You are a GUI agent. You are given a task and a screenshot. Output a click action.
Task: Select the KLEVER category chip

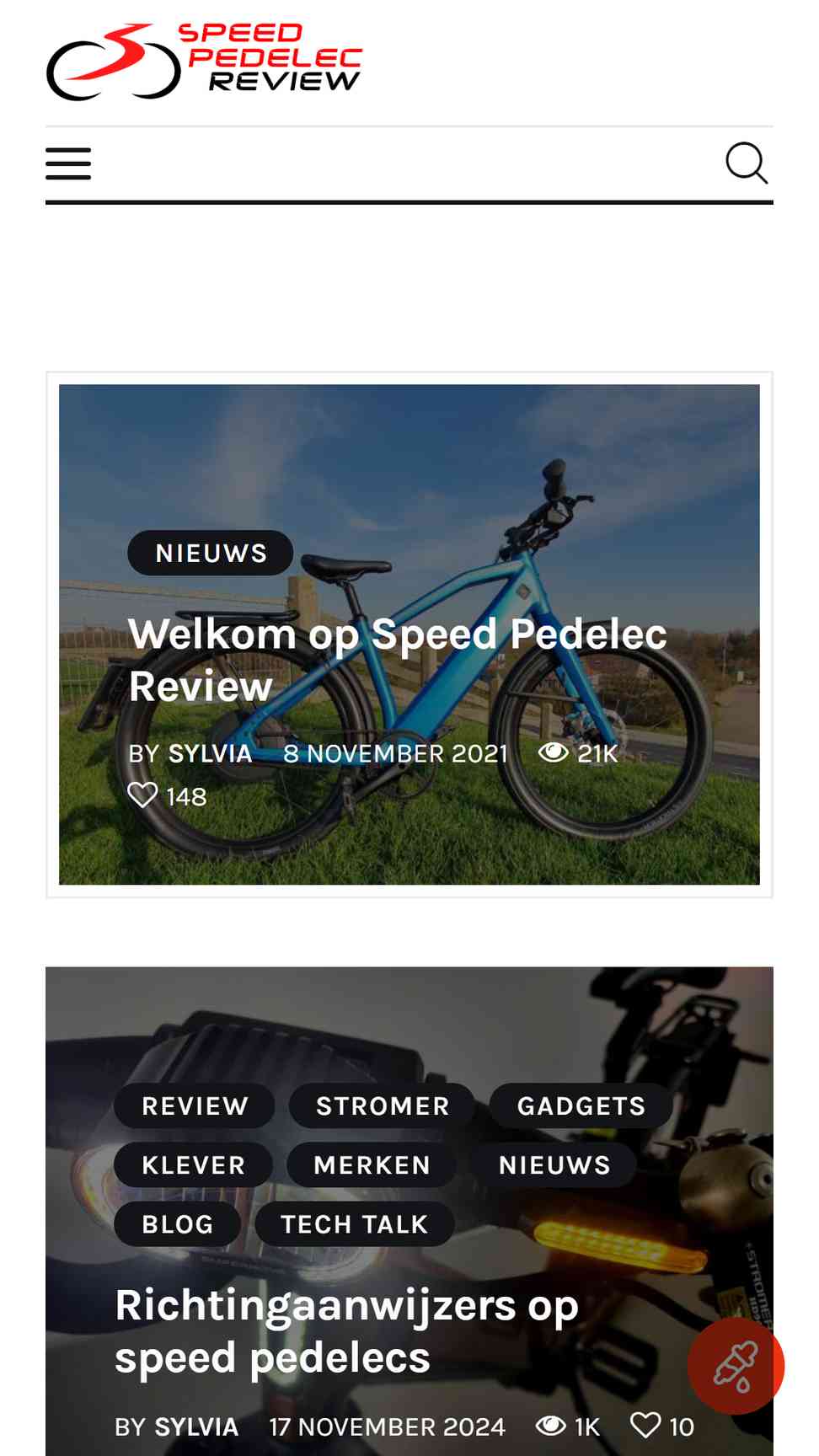coord(193,1164)
